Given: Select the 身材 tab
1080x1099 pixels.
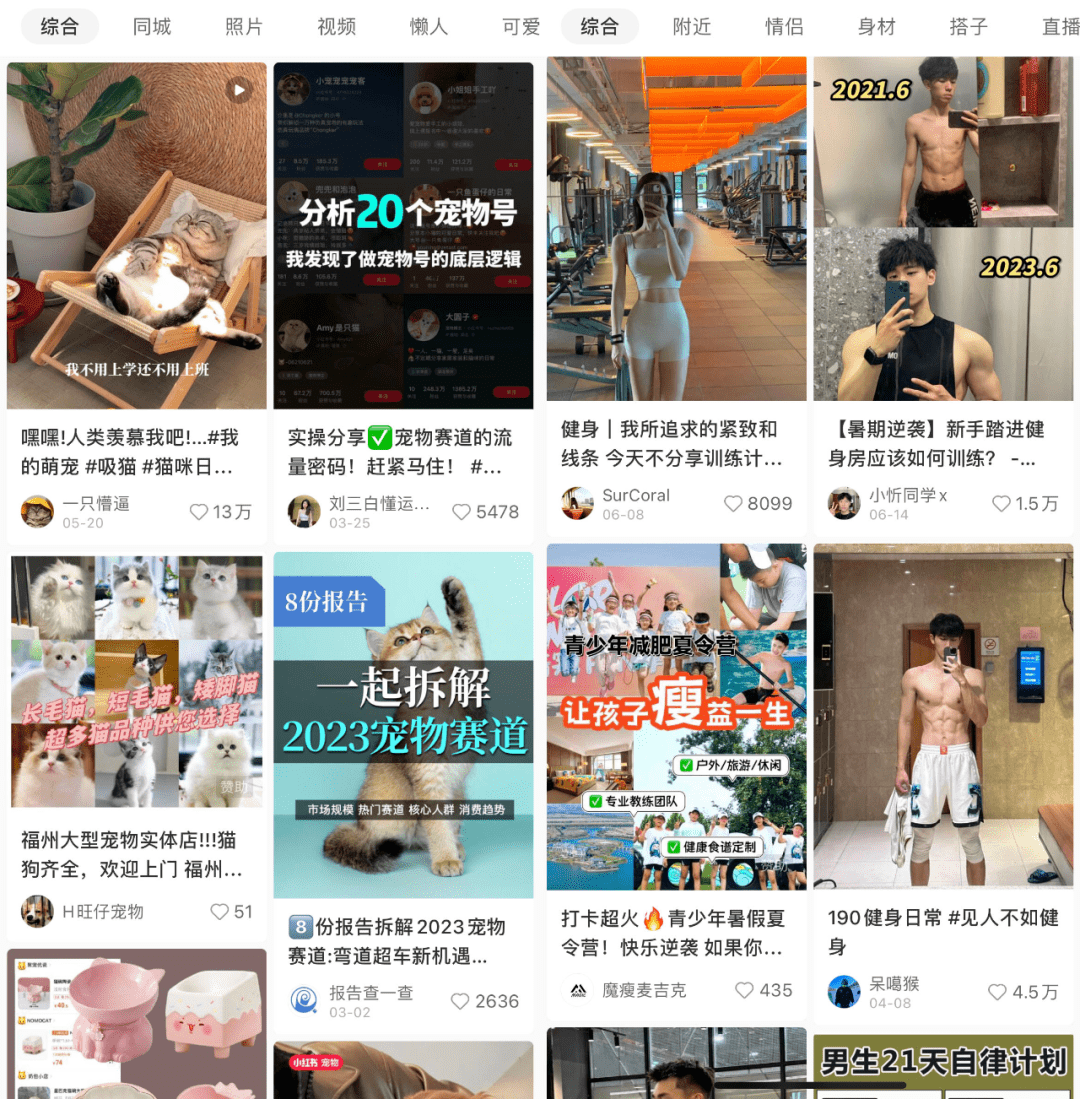Looking at the screenshot, I should tap(876, 27).
